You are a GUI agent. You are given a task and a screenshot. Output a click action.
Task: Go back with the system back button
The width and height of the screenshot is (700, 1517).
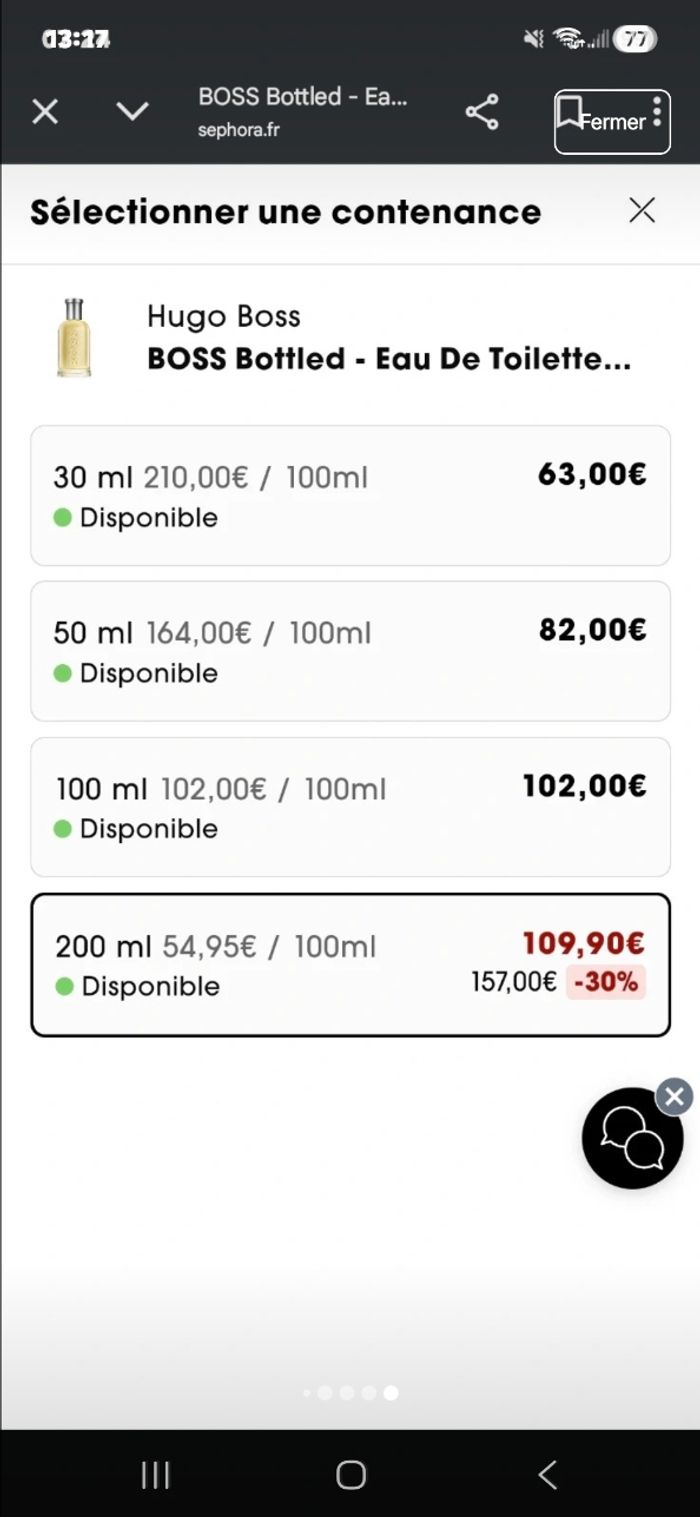(547, 1474)
